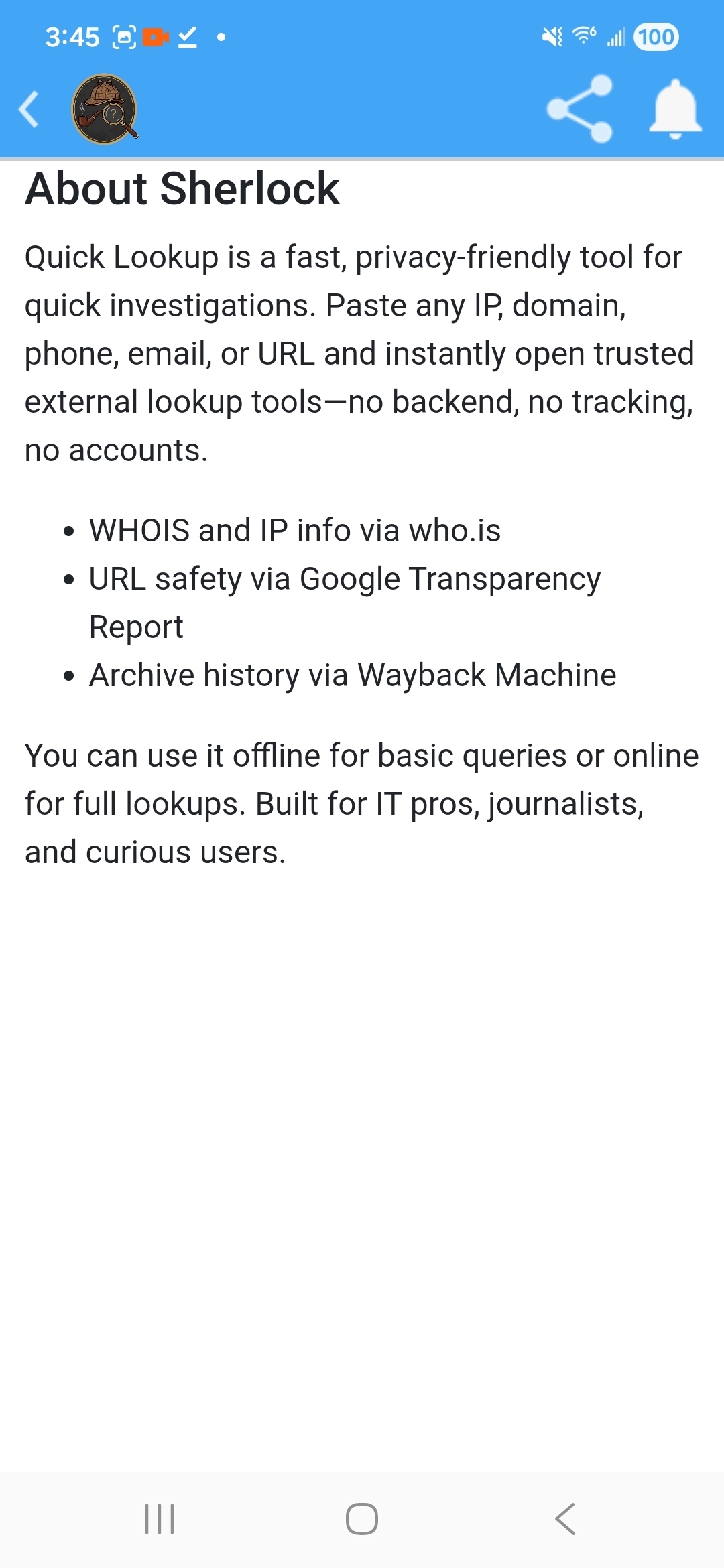Select the who.is bullet entry

click(295, 530)
